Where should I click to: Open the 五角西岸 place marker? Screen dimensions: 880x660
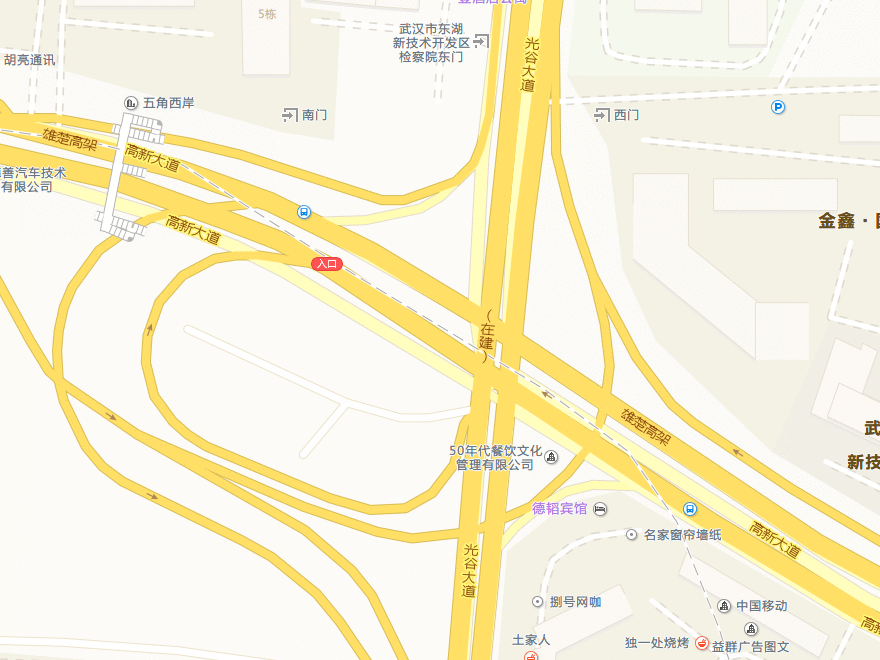(131, 103)
